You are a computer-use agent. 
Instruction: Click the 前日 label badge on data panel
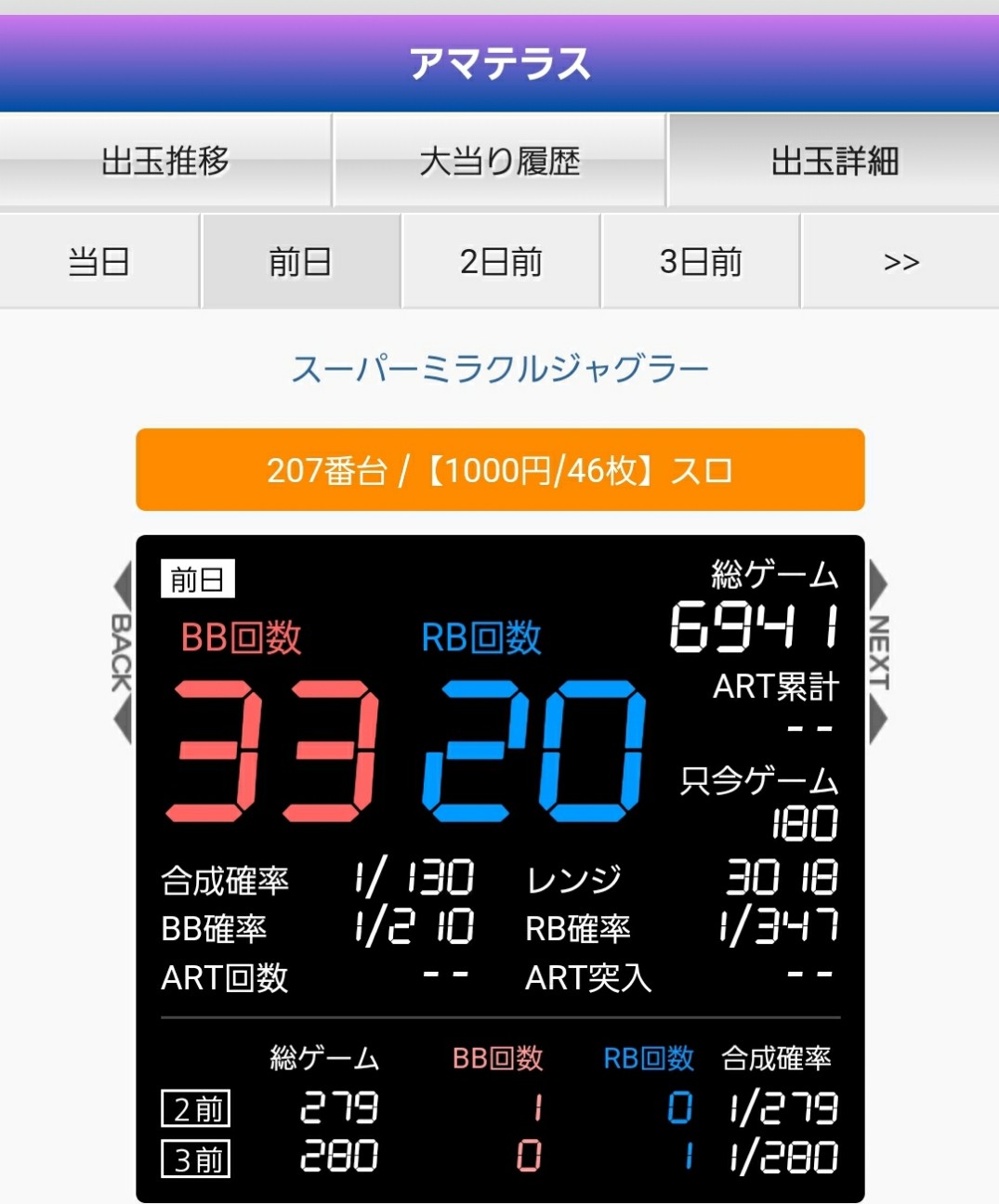pyautogui.click(x=198, y=578)
